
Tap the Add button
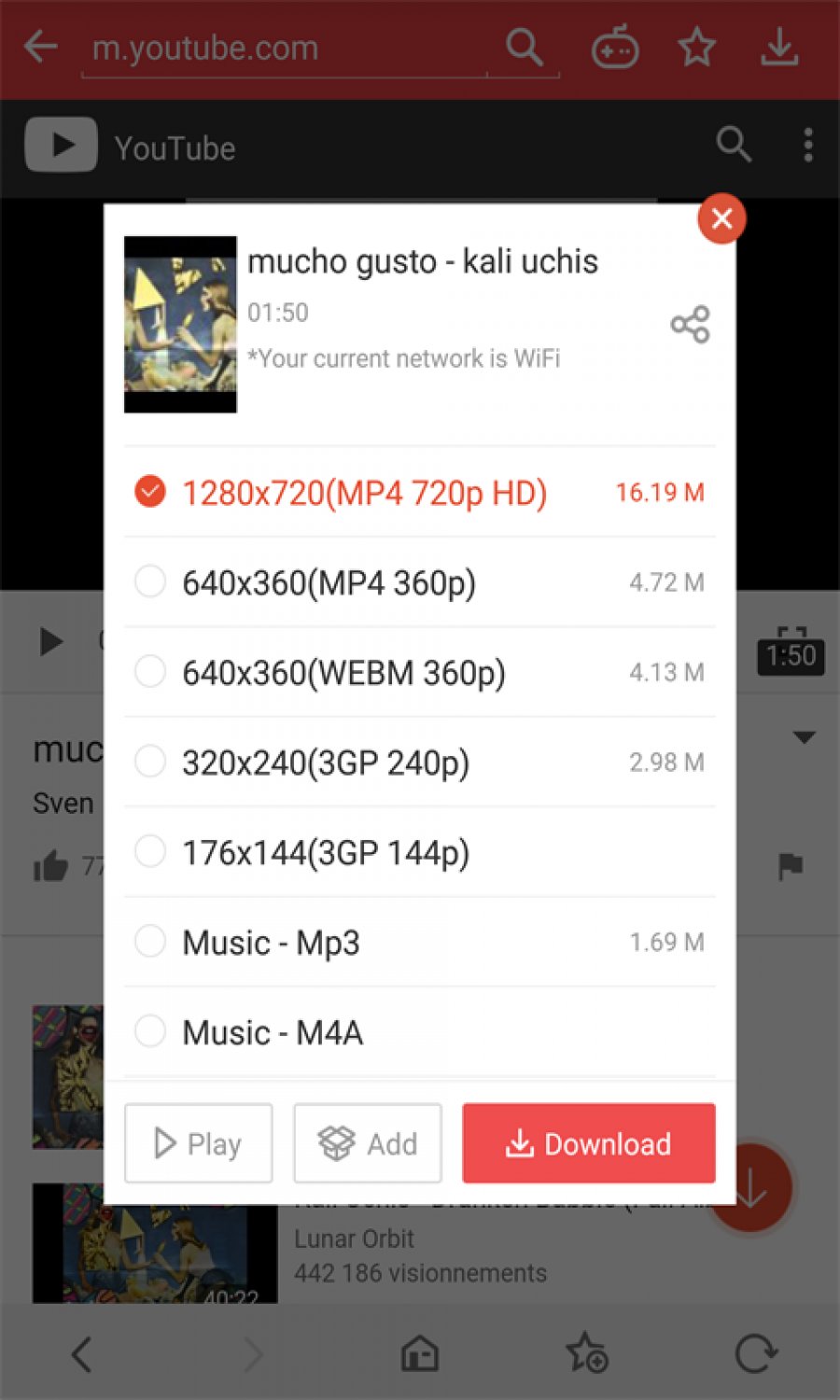[368, 1143]
